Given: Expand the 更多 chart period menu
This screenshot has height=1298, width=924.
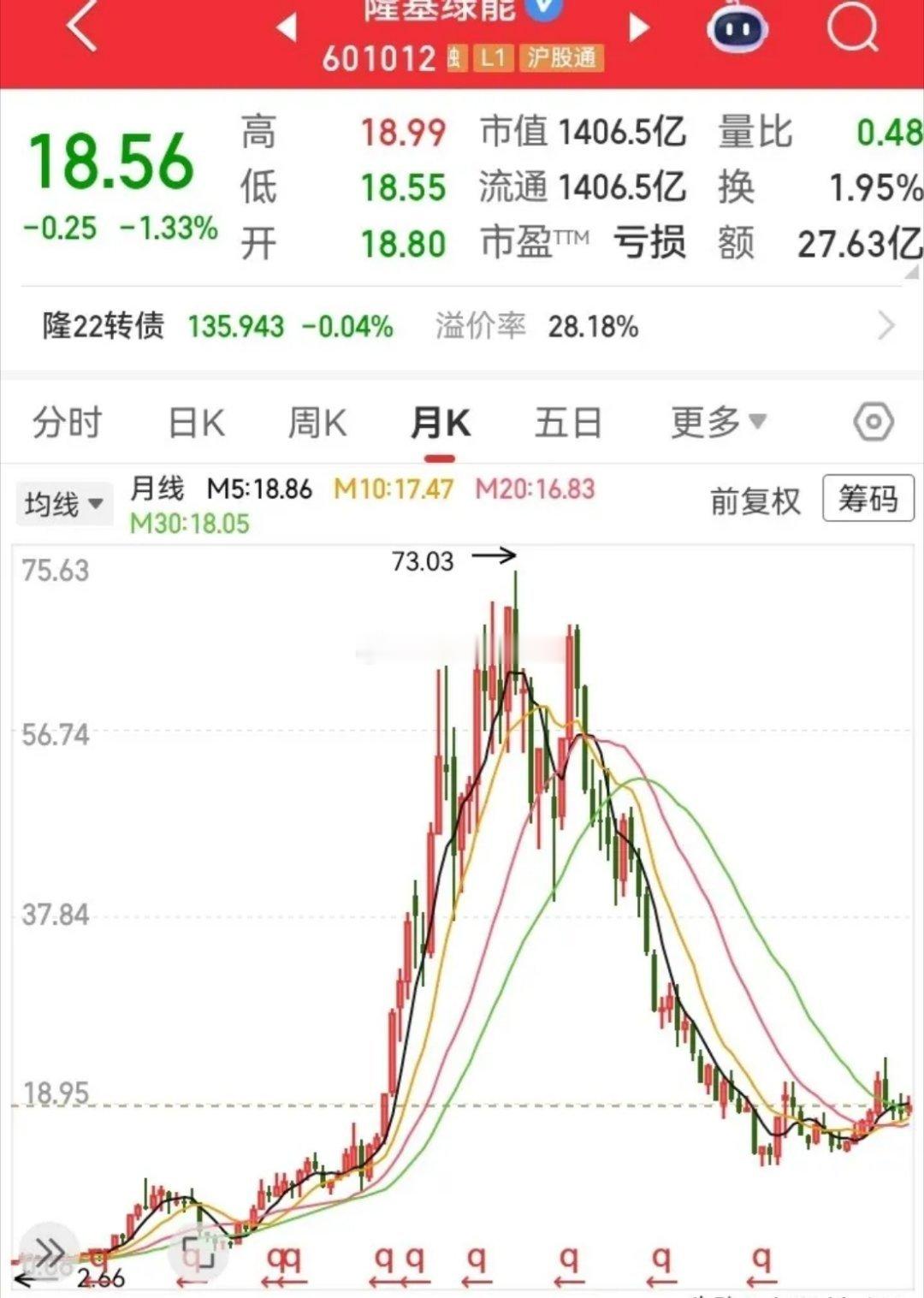Looking at the screenshot, I should [714, 421].
